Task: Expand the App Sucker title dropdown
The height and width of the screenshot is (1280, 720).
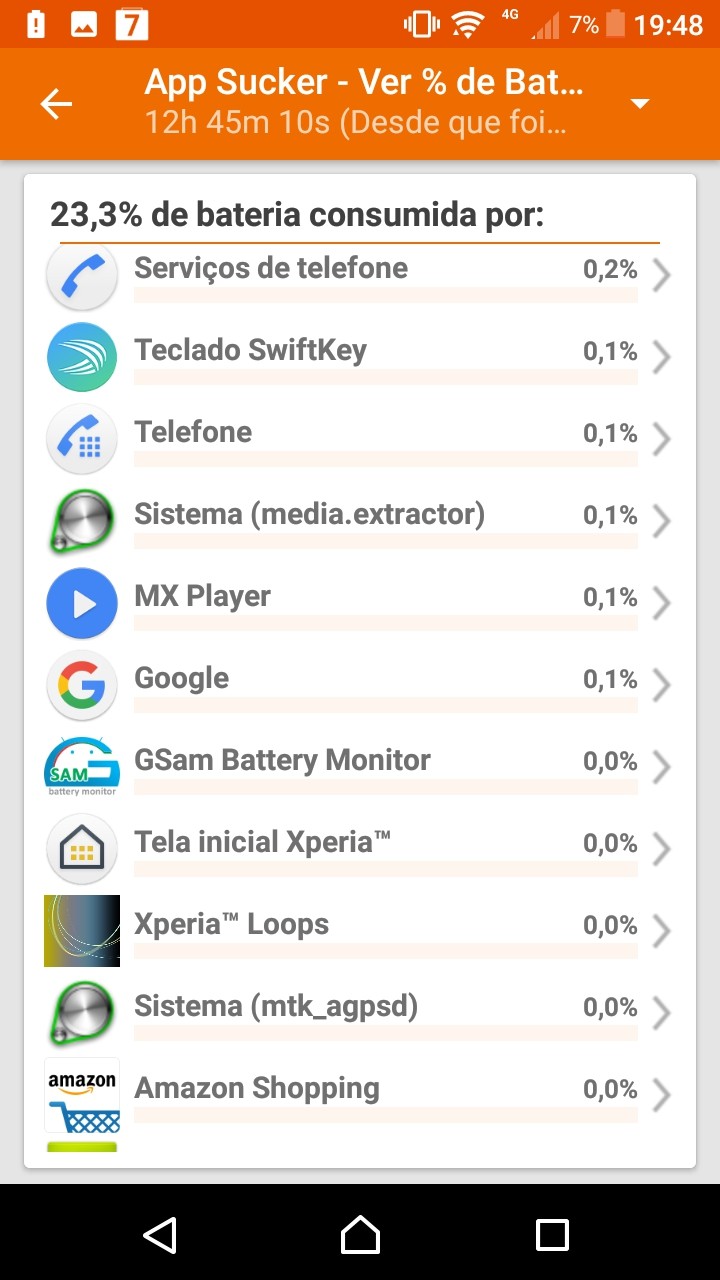Action: coord(640,104)
